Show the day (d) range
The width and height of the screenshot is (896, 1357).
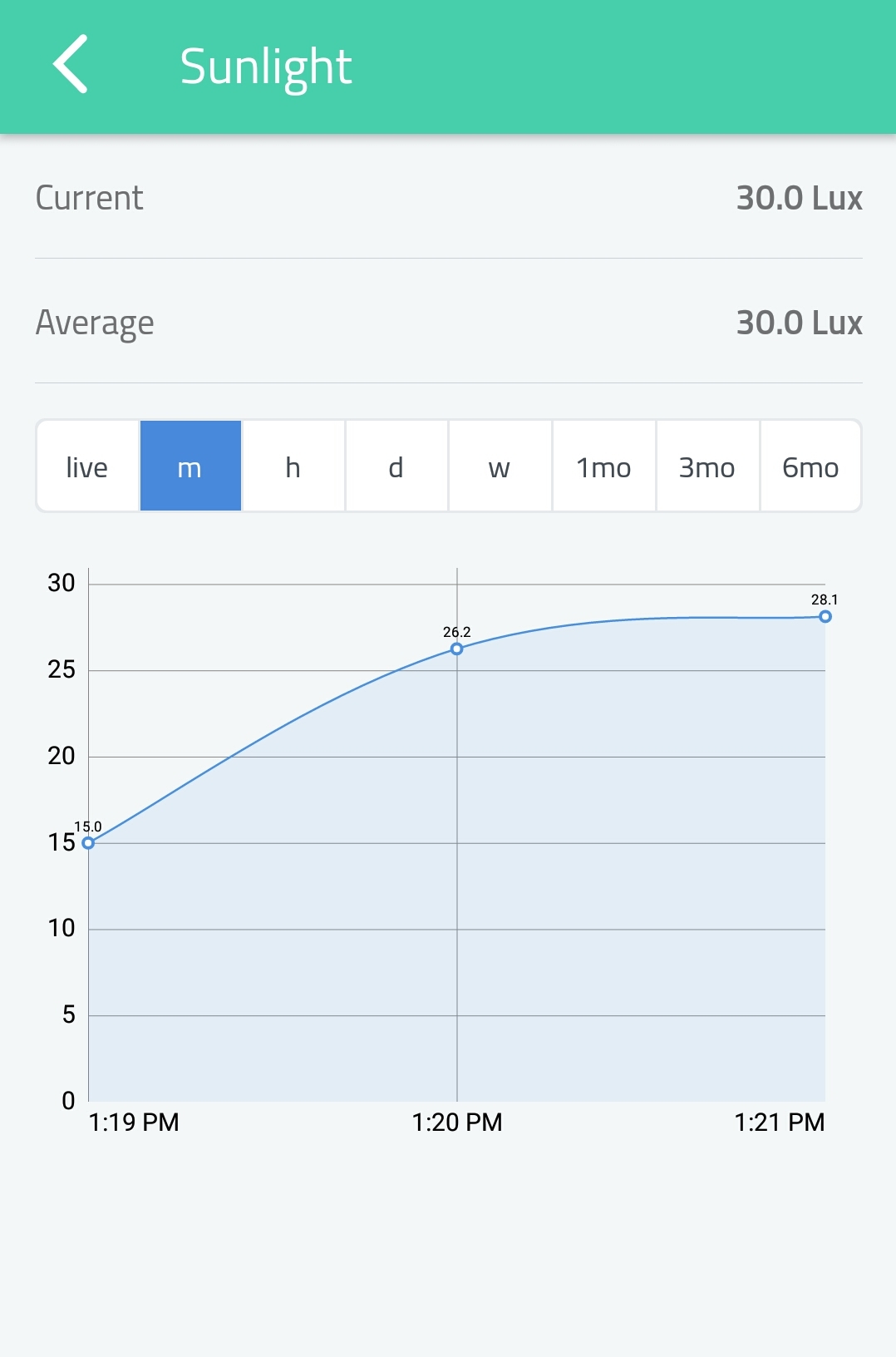[396, 466]
